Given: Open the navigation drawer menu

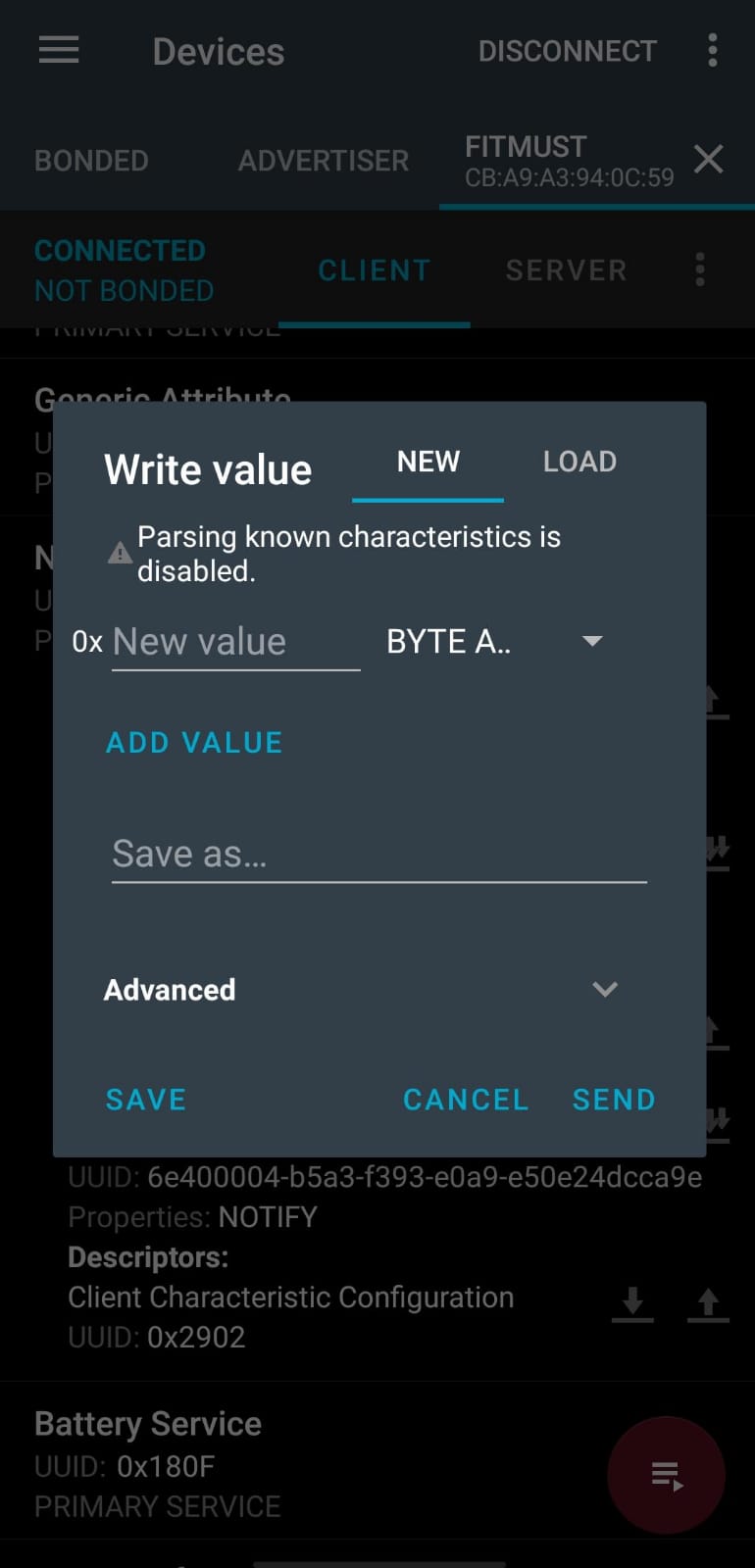Looking at the screenshot, I should click(58, 51).
